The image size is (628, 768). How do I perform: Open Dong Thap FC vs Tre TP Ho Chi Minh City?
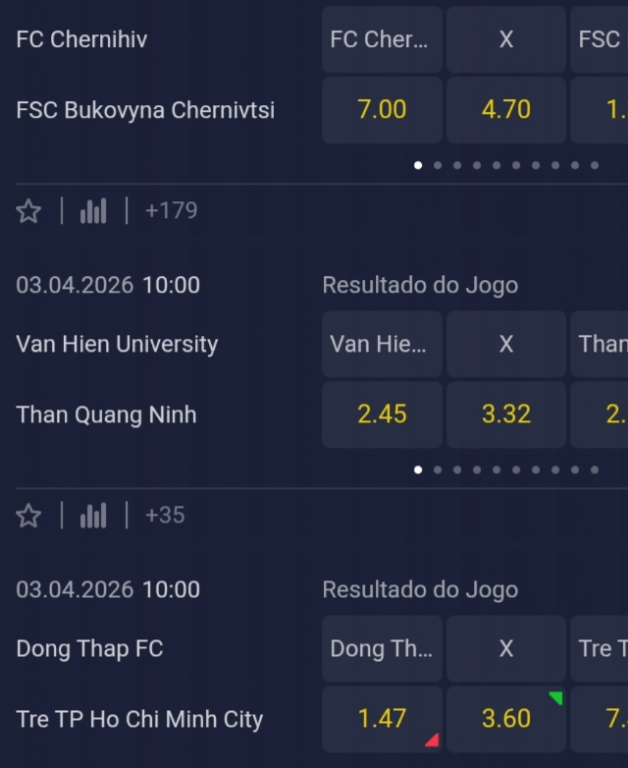click(139, 684)
